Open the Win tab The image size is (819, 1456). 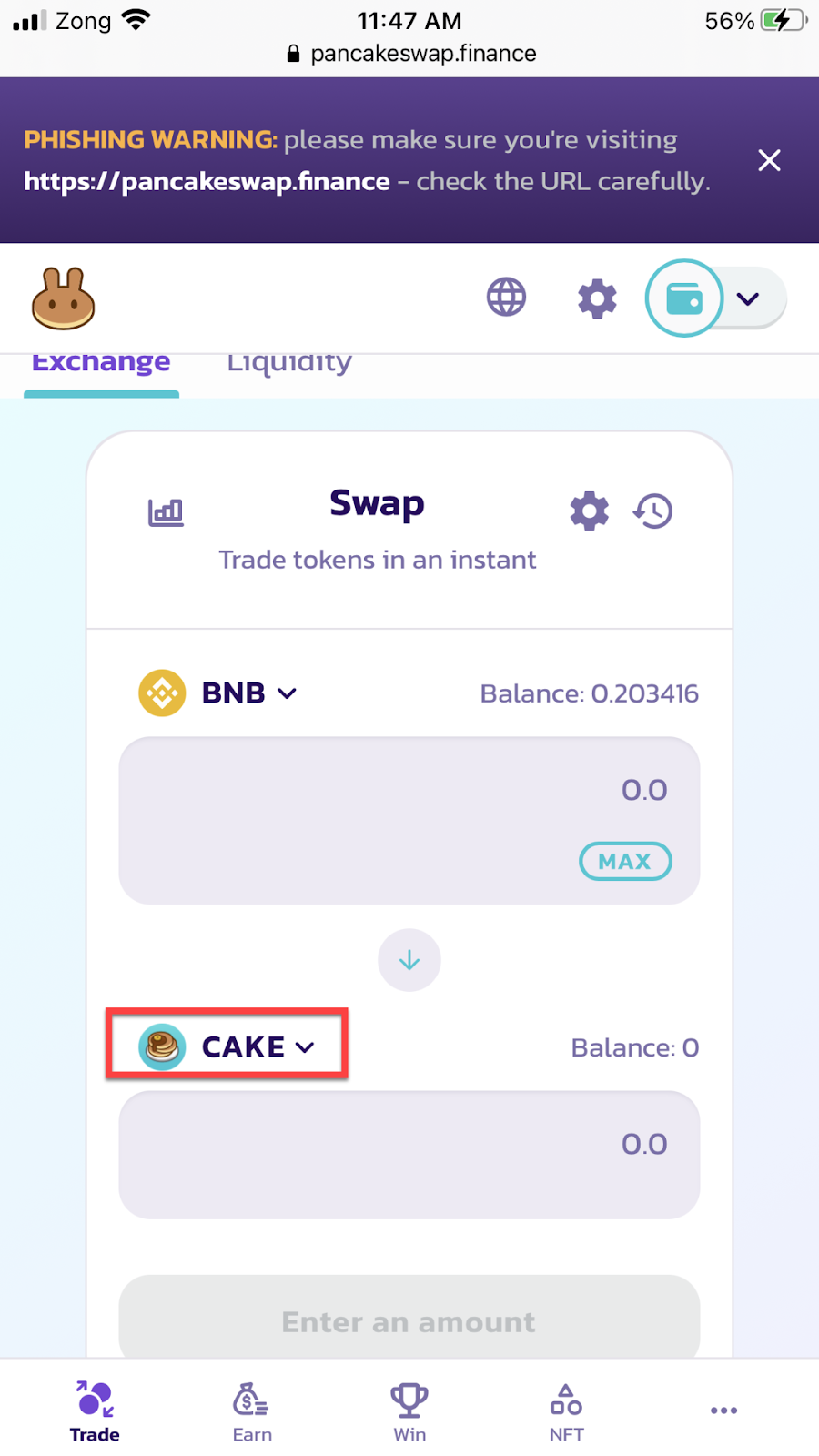[x=409, y=1412]
